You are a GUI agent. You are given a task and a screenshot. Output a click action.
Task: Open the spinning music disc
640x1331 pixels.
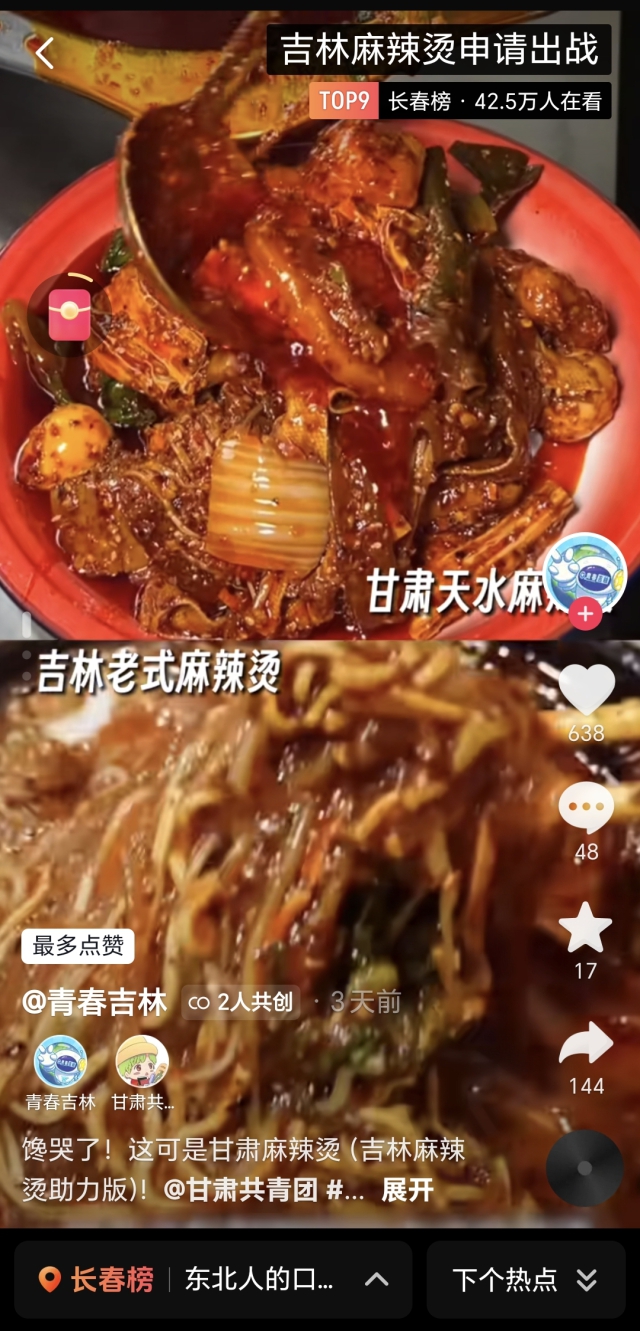click(585, 1168)
